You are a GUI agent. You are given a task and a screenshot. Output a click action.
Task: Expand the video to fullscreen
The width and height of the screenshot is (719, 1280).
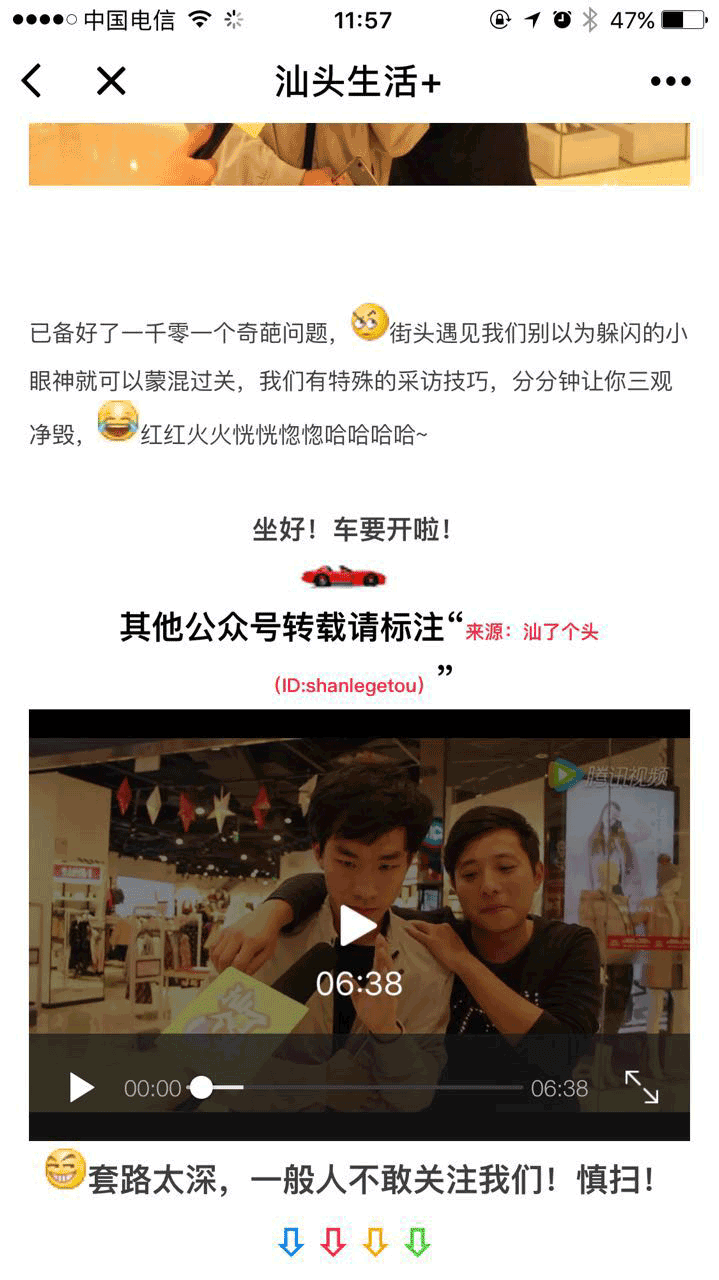642,1087
